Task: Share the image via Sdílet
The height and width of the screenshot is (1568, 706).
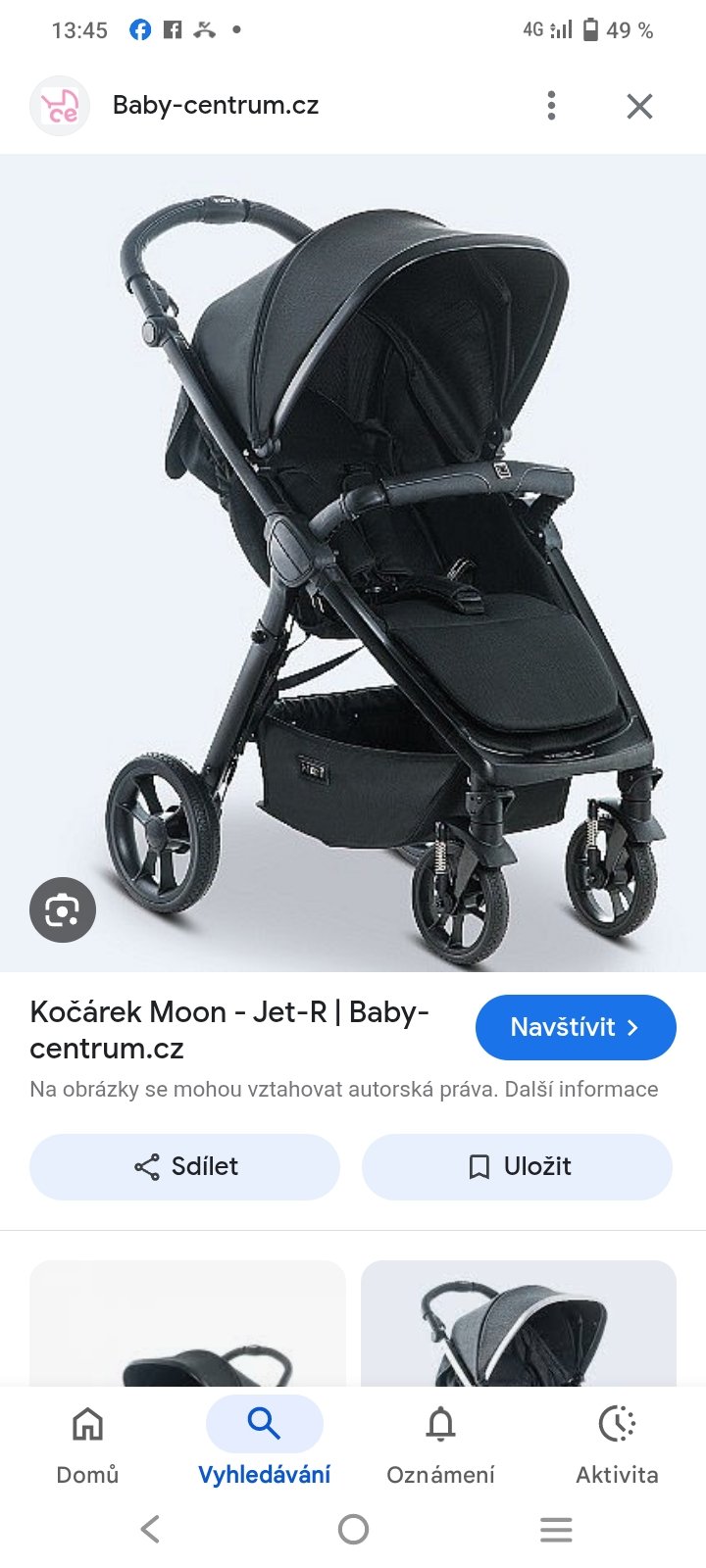Action: point(185,1166)
